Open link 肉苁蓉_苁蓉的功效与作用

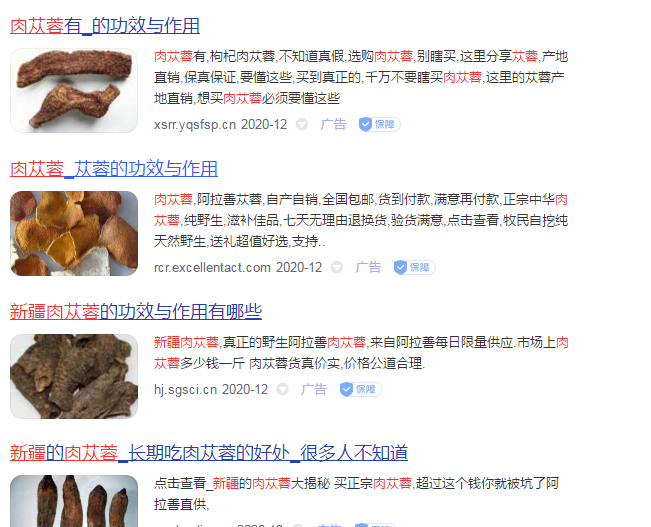click(114, 169)
